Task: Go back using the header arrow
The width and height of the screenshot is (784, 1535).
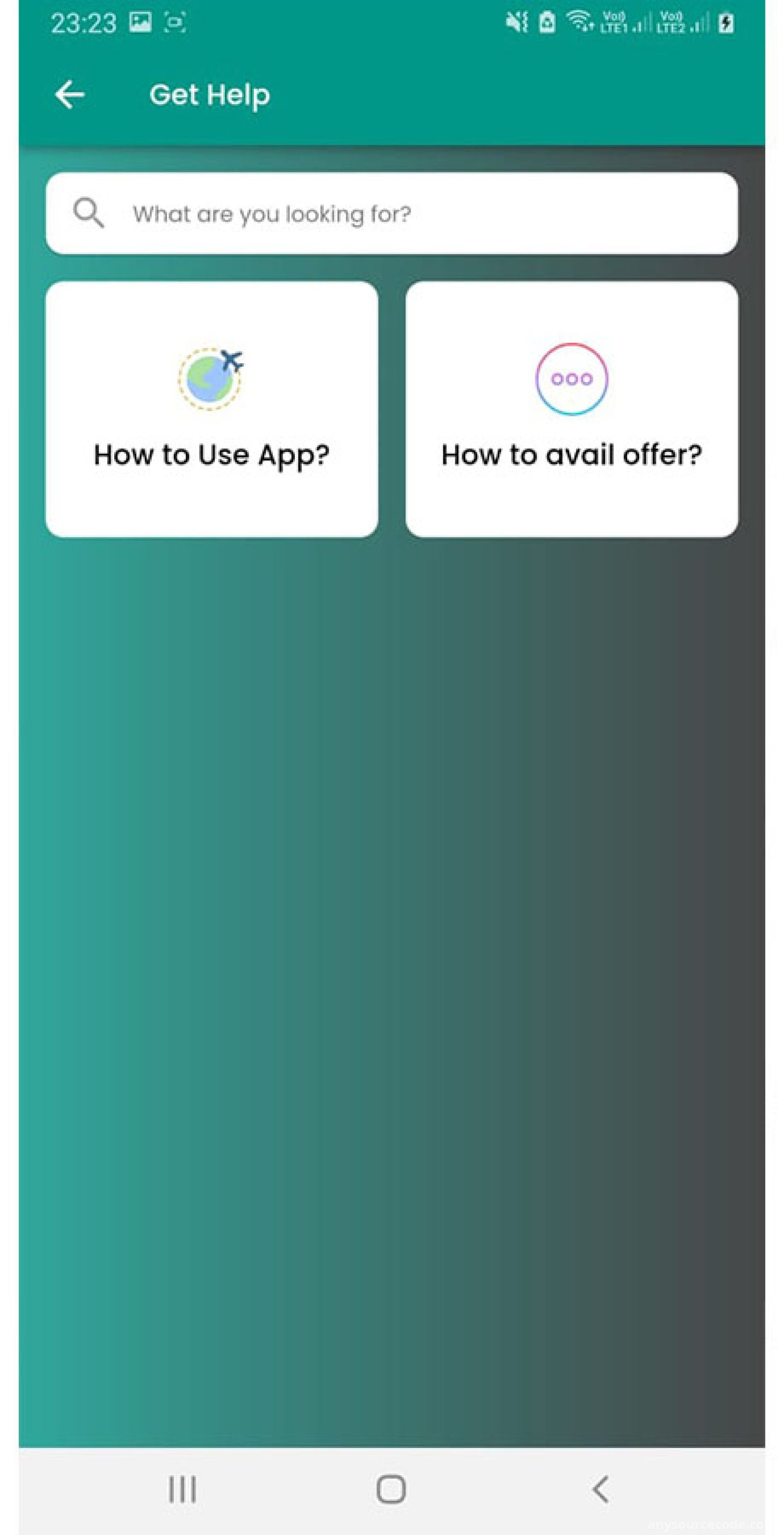Action: pyautogui.click(x=70, y=95)
